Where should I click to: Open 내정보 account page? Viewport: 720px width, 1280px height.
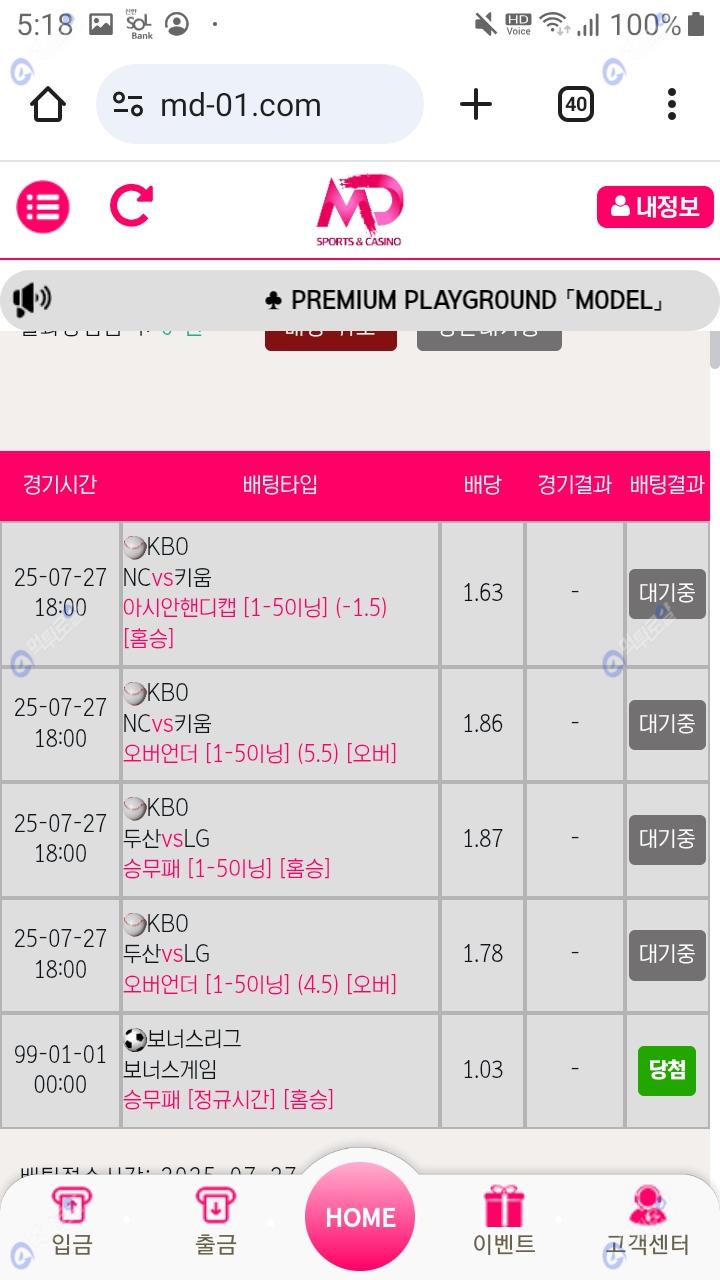tap(655, 207)
